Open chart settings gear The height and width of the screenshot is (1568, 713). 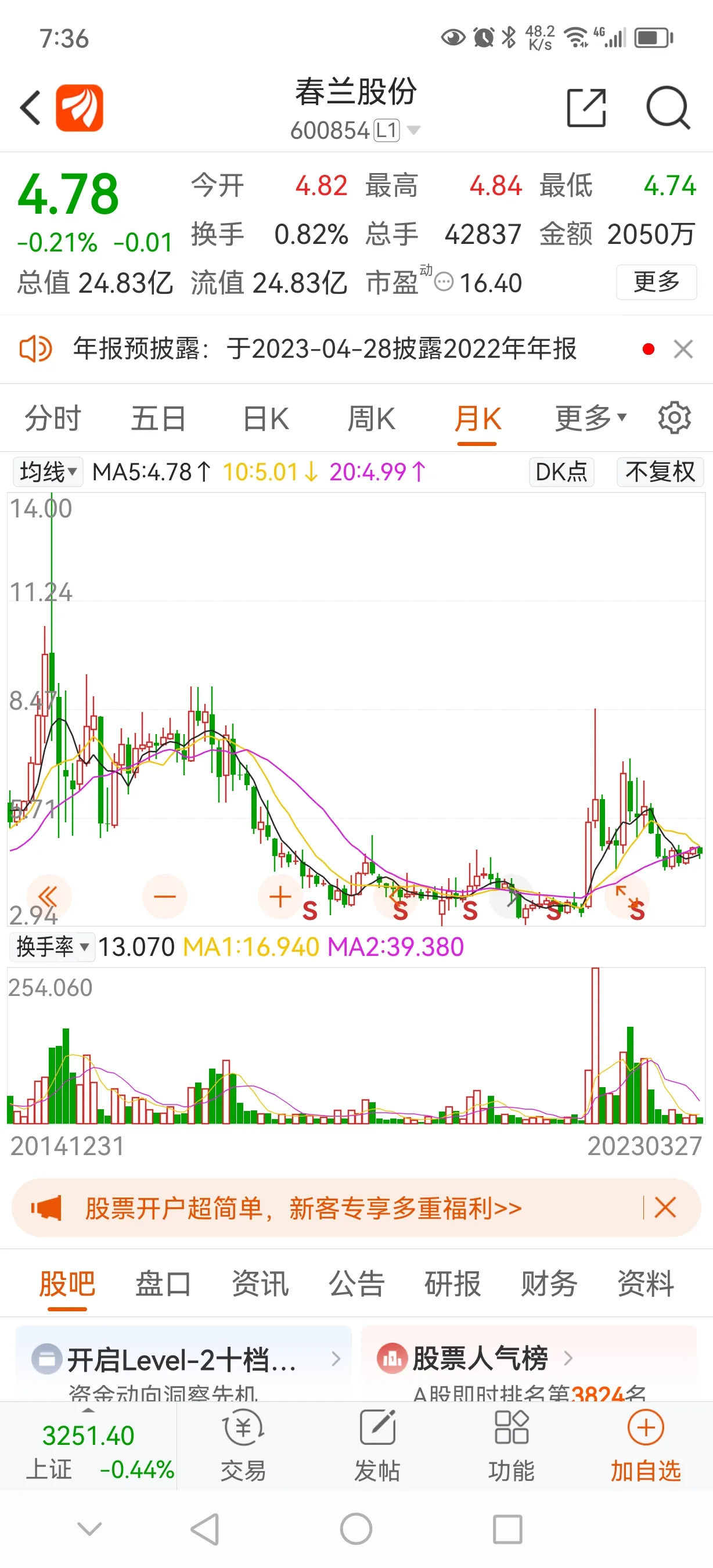pyautogui.click(x=674, y=418)
